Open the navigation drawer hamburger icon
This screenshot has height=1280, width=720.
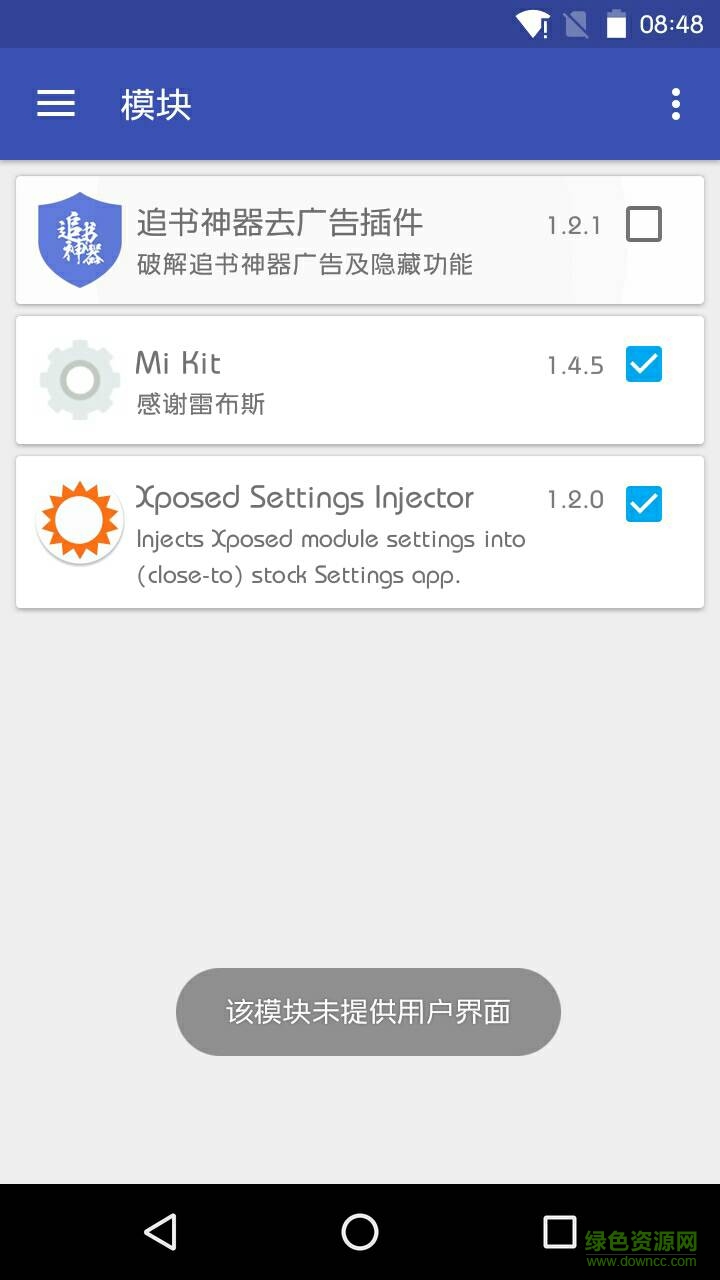[55, 104]
